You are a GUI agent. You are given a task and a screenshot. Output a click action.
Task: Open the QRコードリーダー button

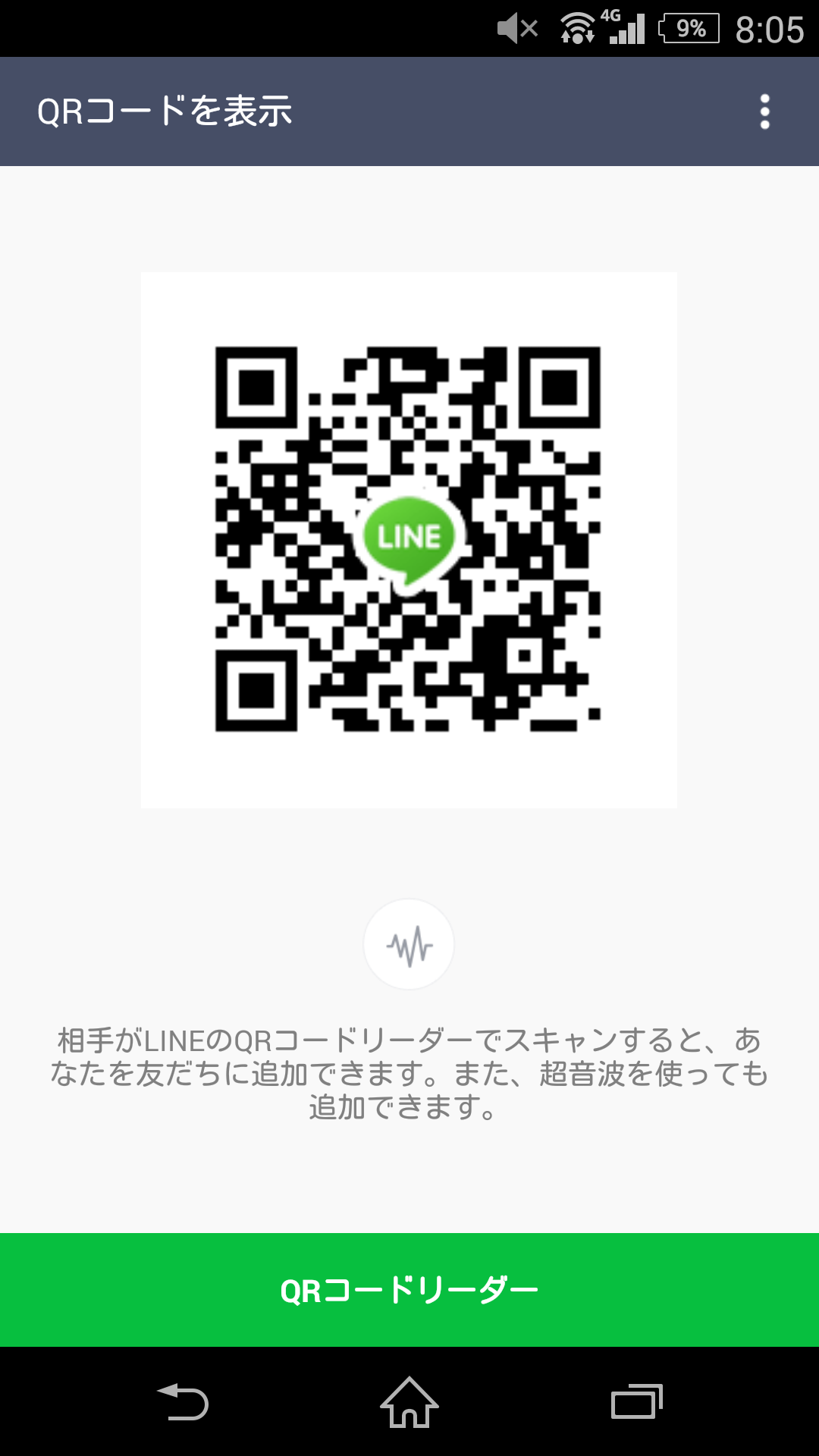coord(409,1290)
